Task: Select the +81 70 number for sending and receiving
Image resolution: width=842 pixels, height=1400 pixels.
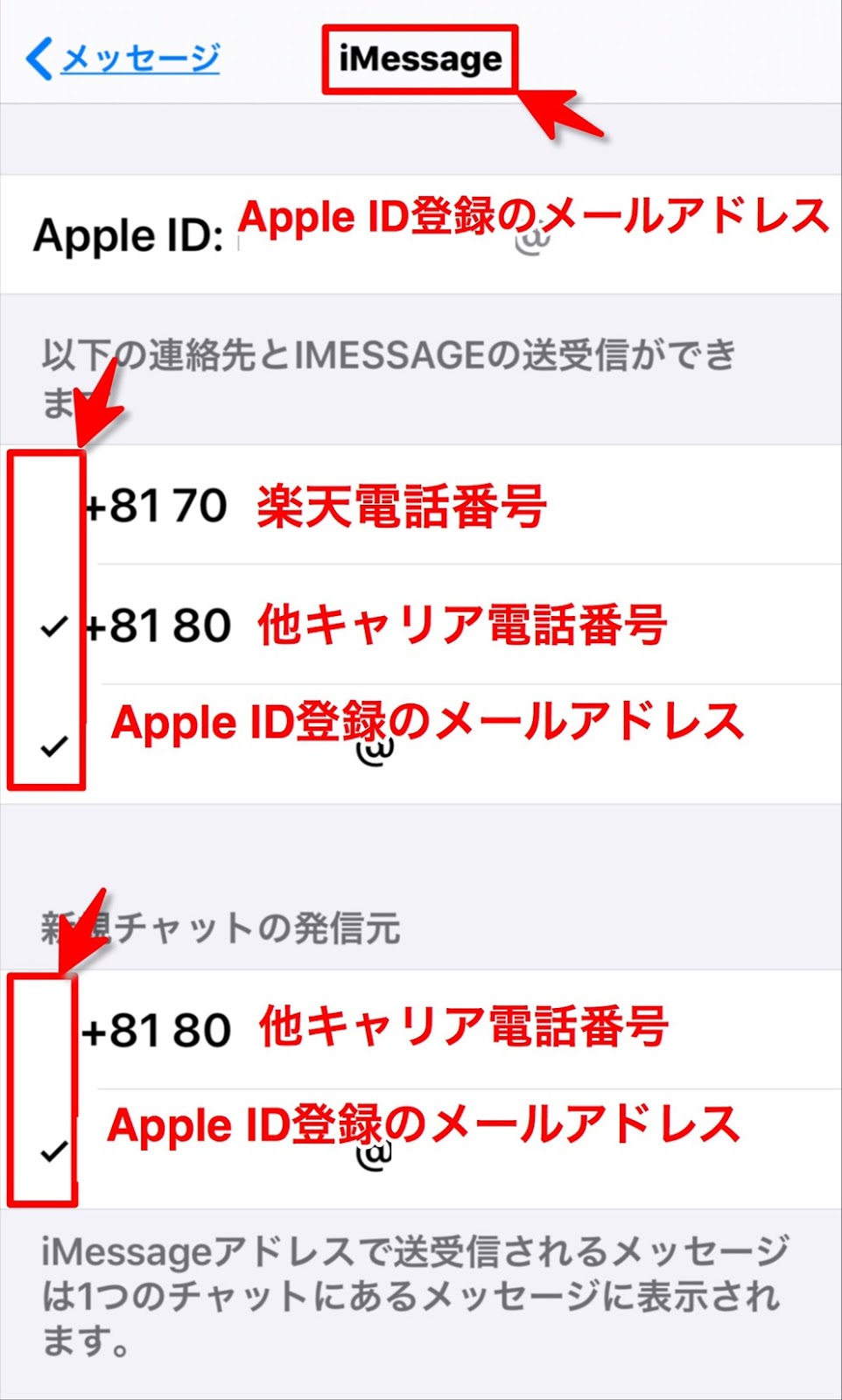Action: [x=420, y=506]
